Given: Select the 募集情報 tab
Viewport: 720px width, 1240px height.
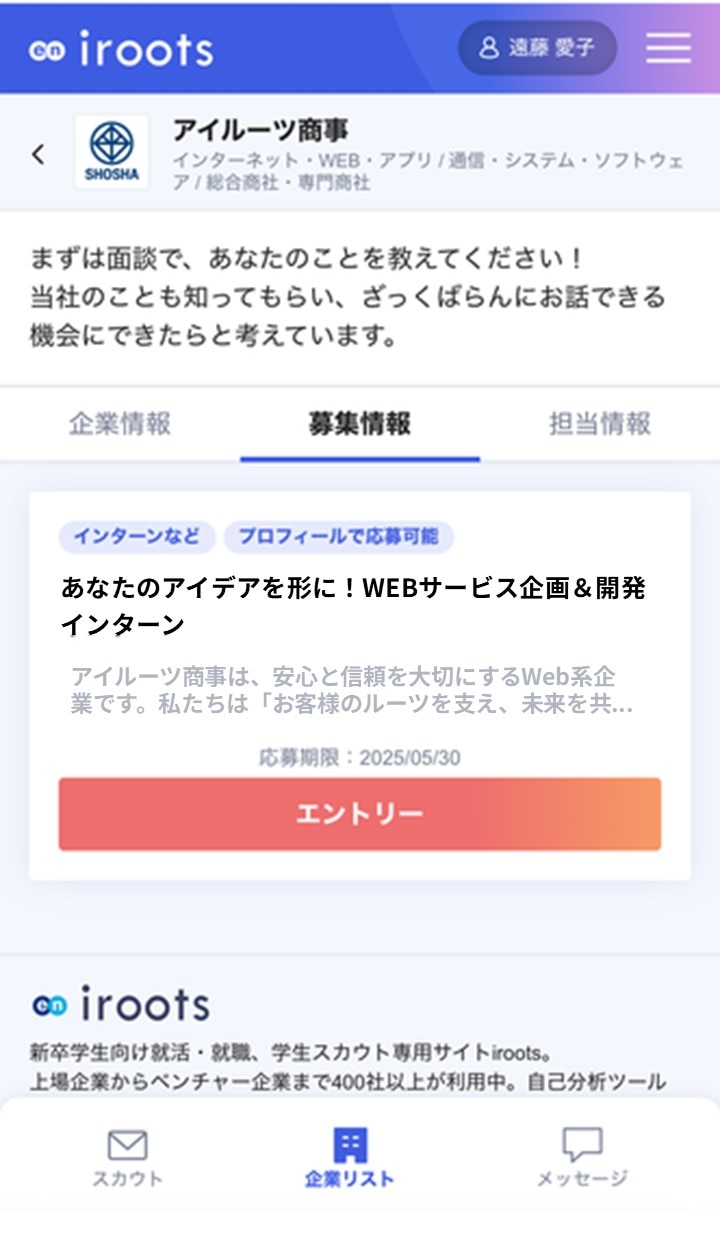Looking at the screenshot, I should point(360,424).
